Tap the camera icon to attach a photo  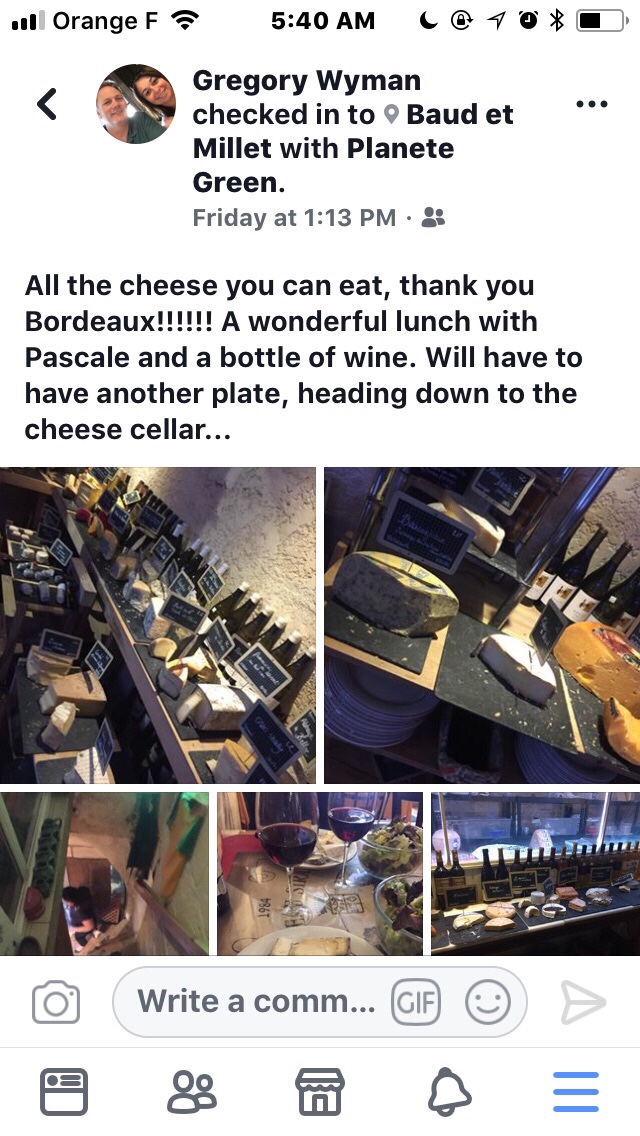pos(56,1002)
